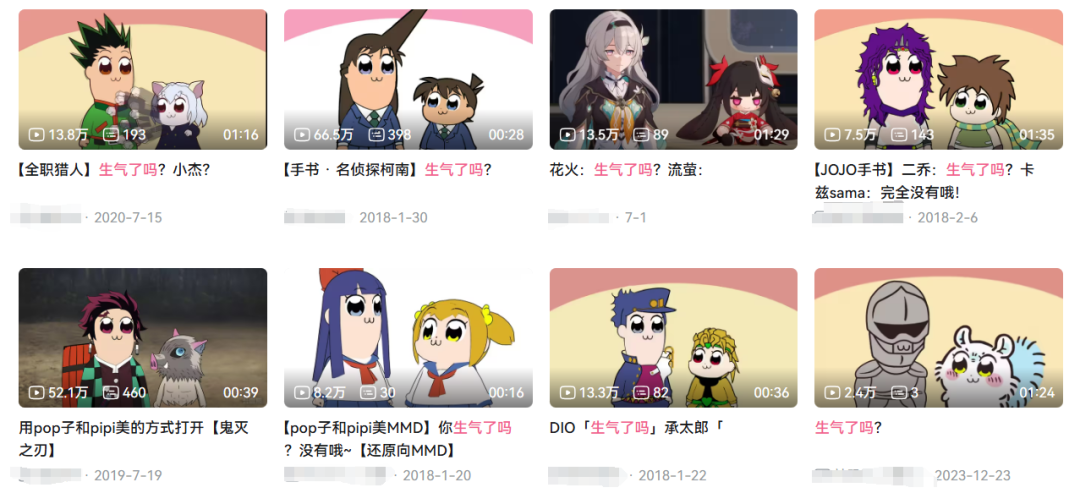This screenshot has height=504, width=1080.
Task: Open uploader profile dated 2018-1-20
Action: click(x=335, y=475)
